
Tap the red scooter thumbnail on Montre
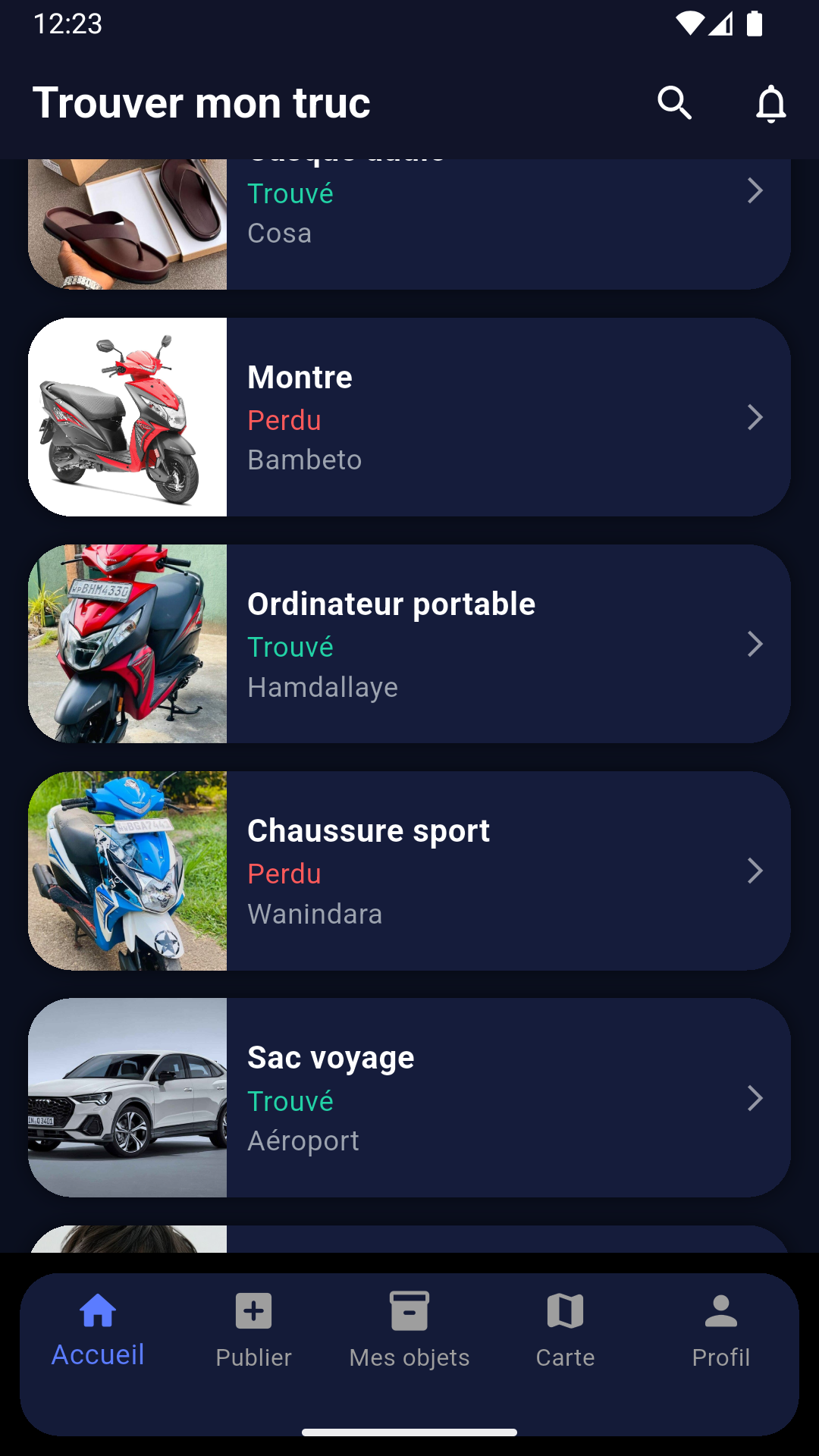[127, 417]
